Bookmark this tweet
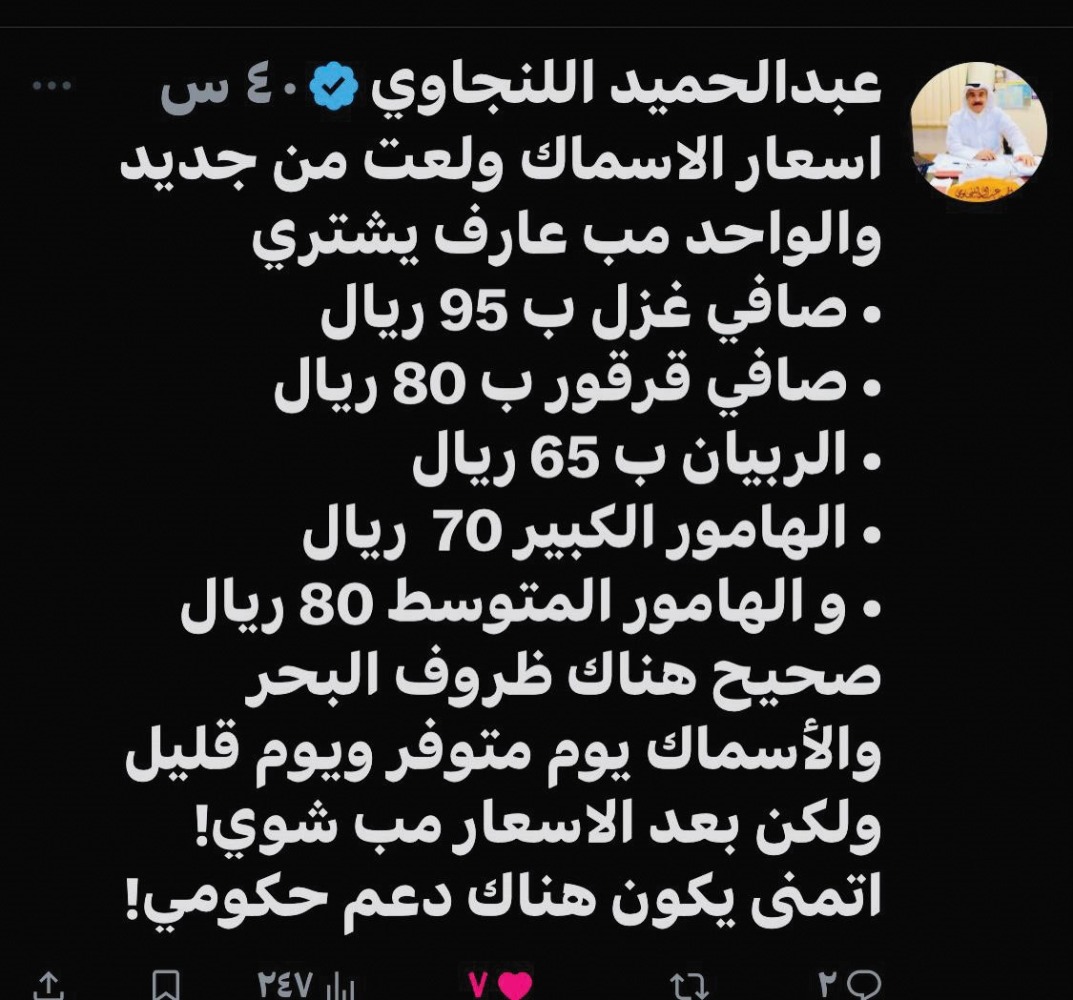 tap(169, 984)
